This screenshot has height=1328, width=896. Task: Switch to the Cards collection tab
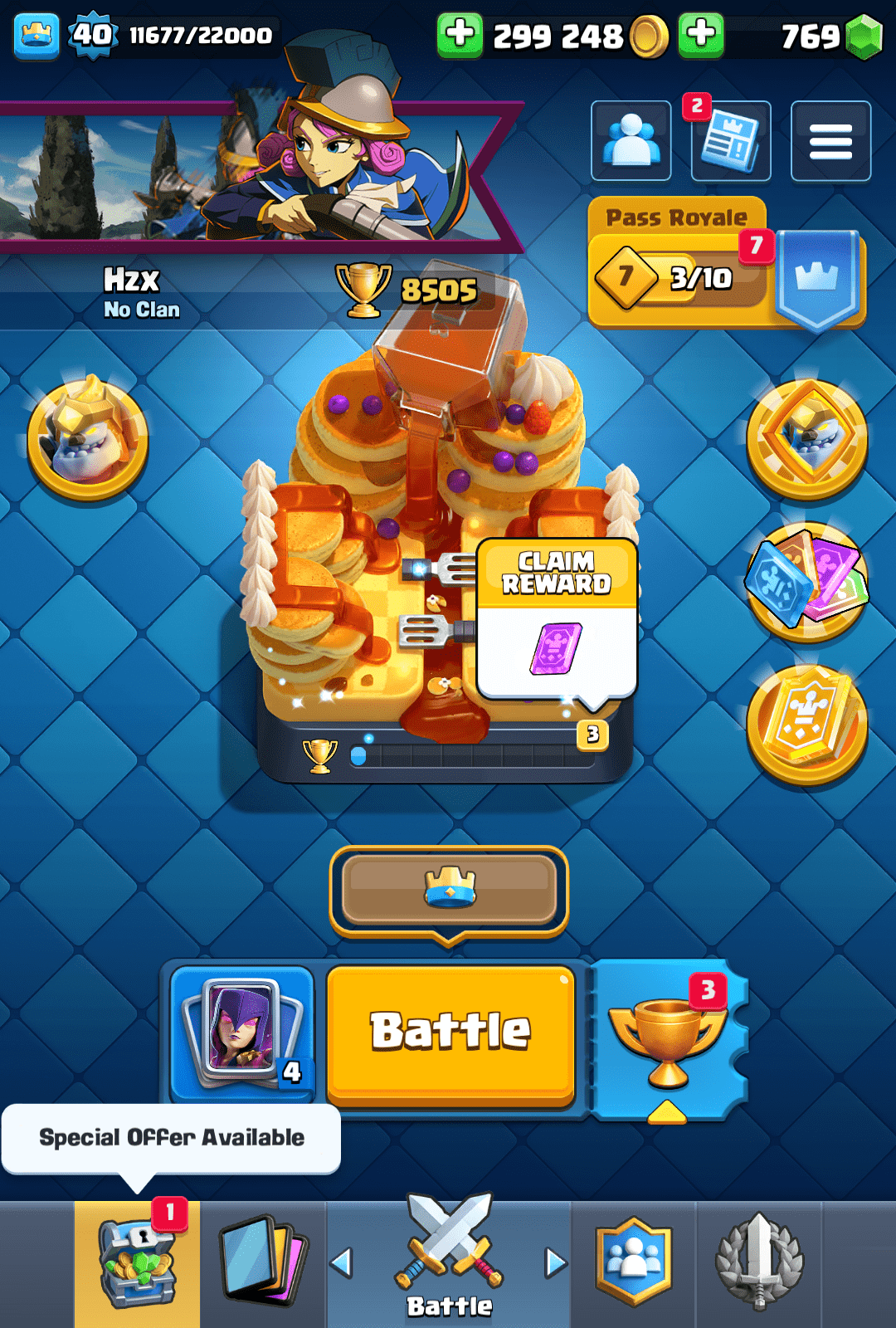263,1262
